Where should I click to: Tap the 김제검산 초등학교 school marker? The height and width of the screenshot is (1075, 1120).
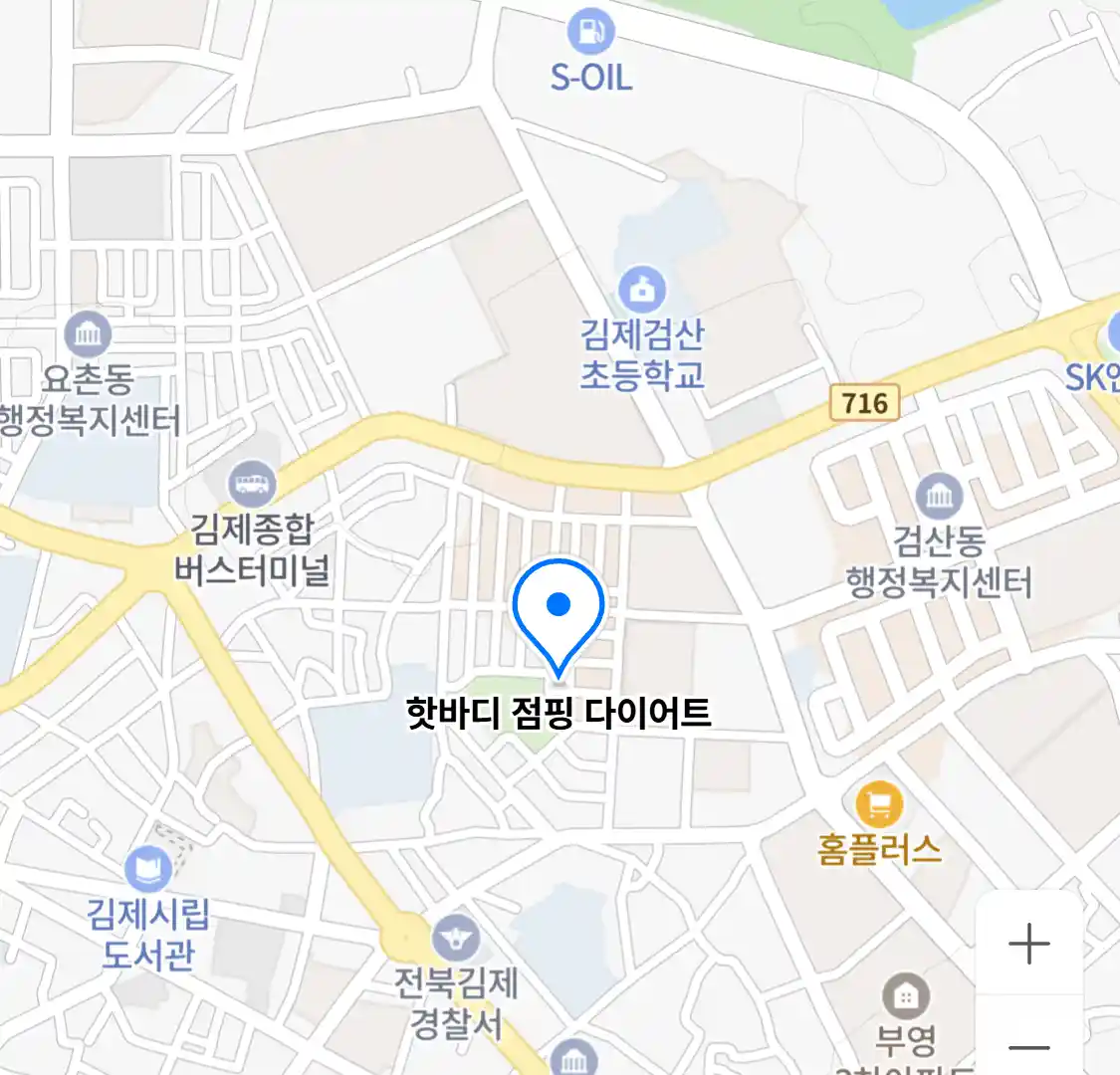coord(642,291)
